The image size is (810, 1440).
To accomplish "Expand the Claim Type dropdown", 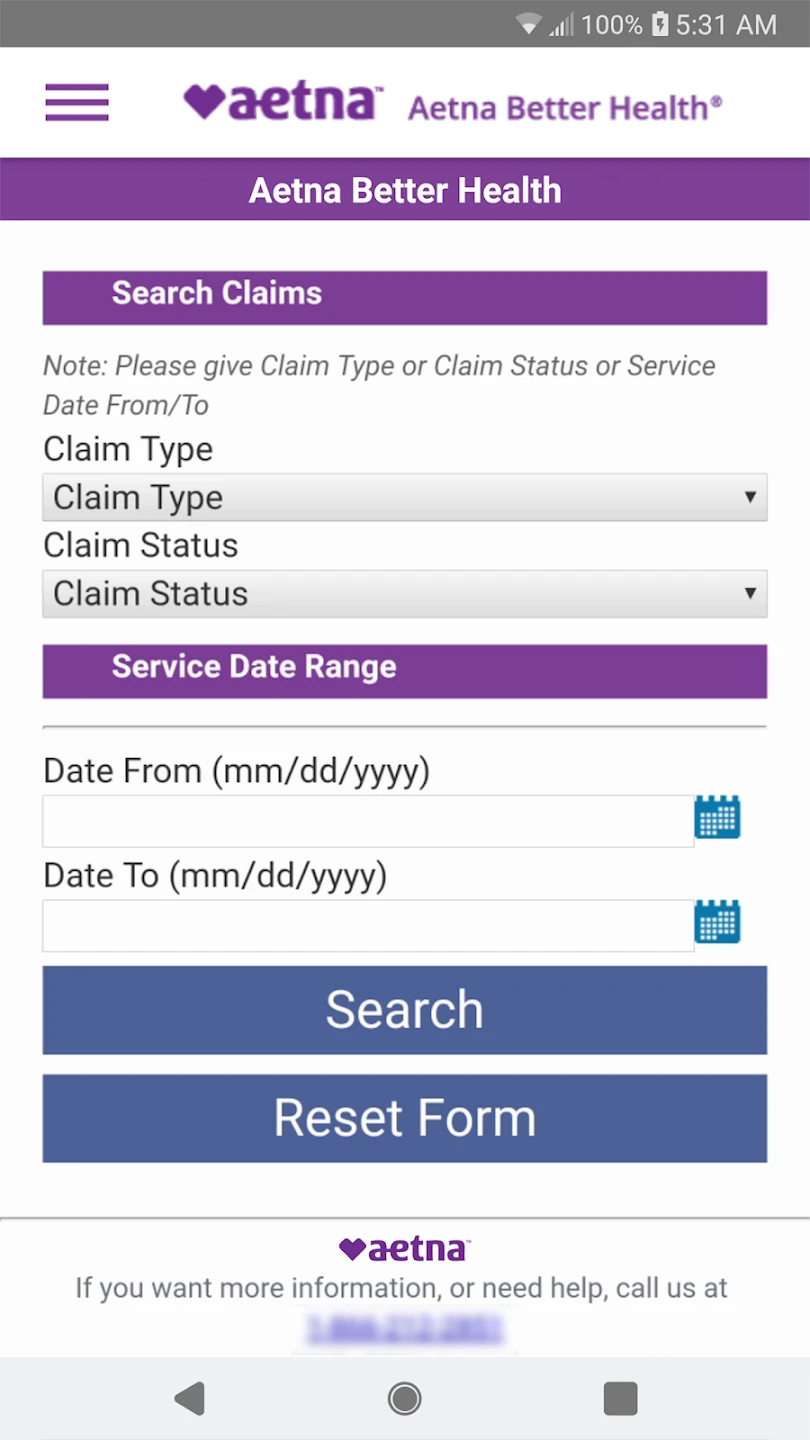I will [404, 498].
